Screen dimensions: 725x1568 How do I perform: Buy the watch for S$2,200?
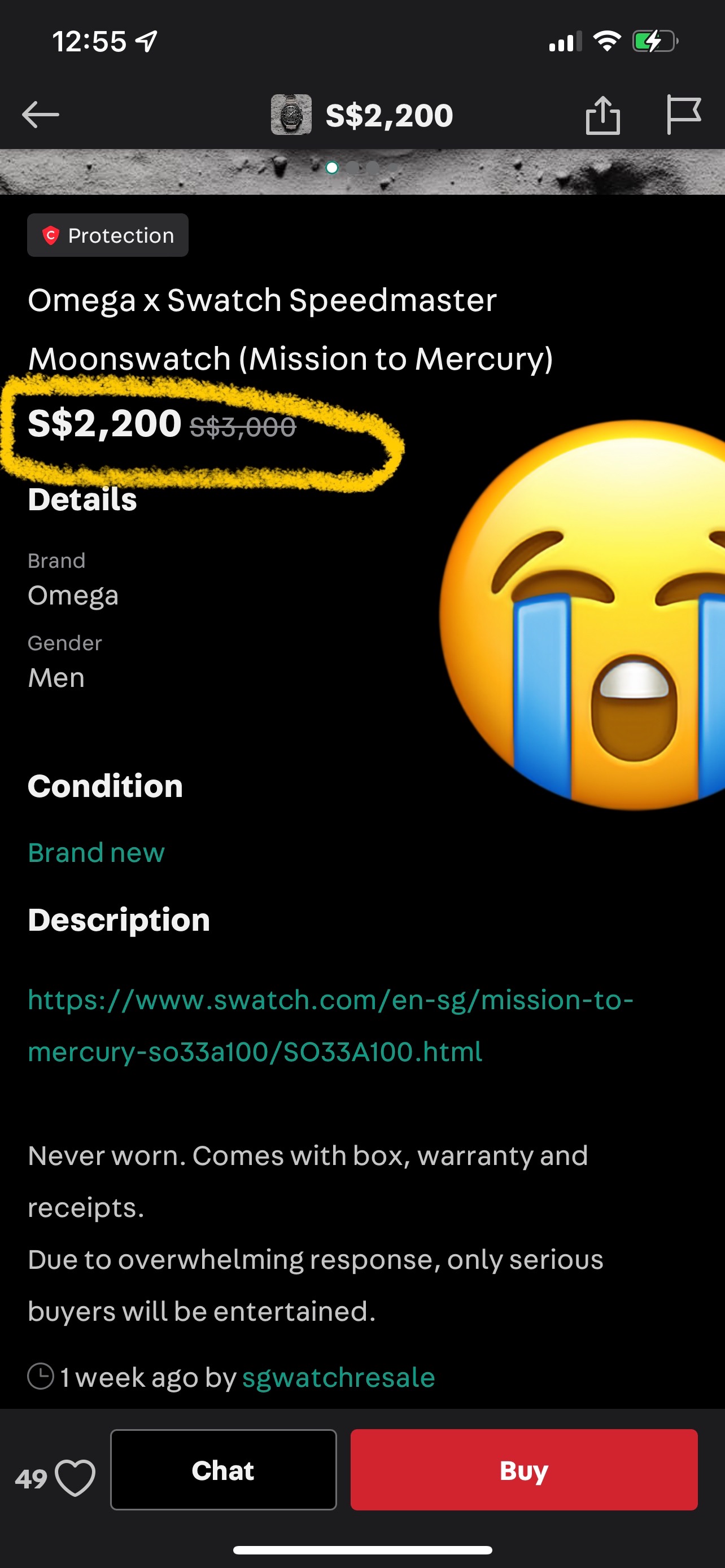[523, 1469]
